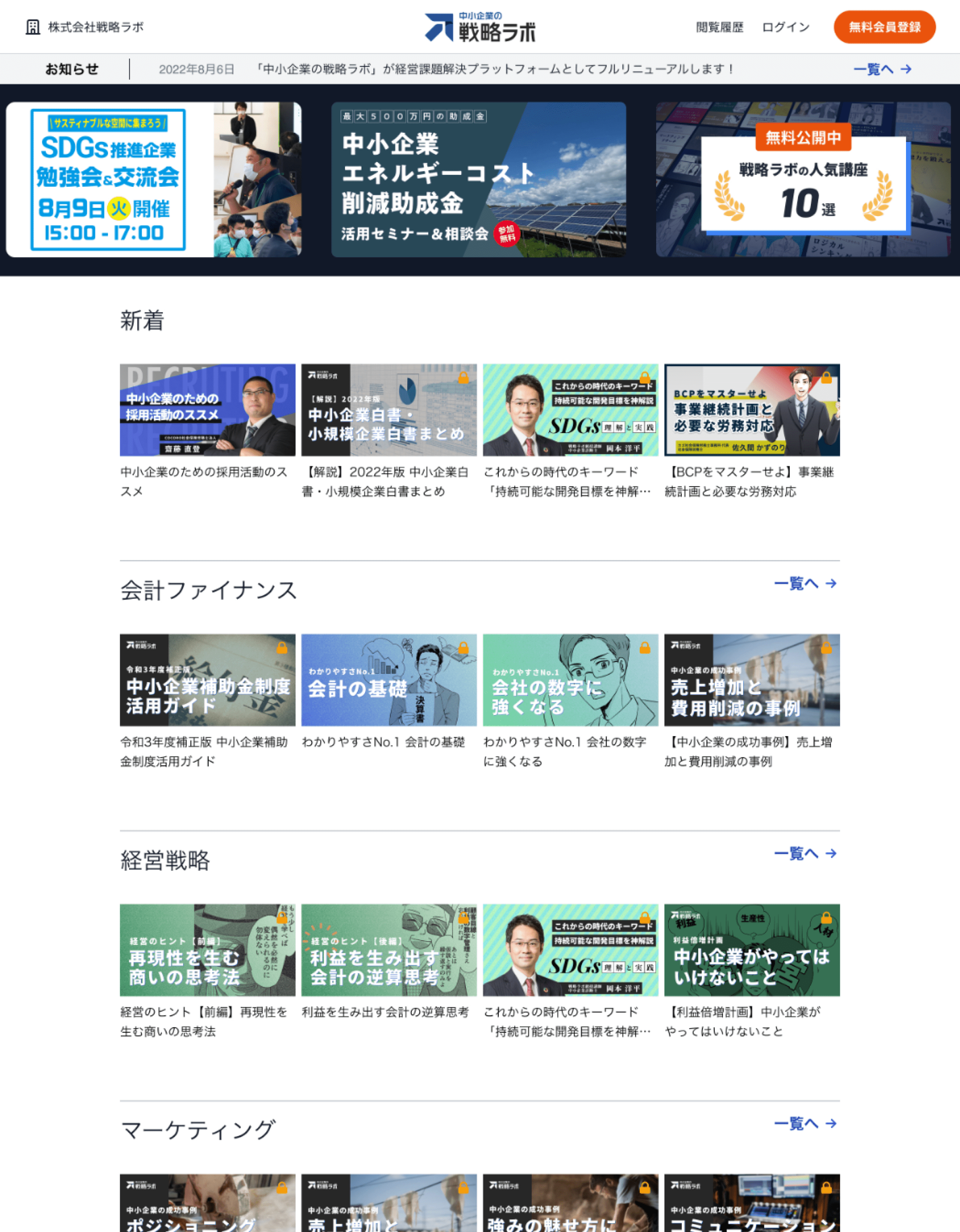Viewport: 960px width, 1232px height.
Task: Open the ログイン link
Action: [x=785, y=27]
